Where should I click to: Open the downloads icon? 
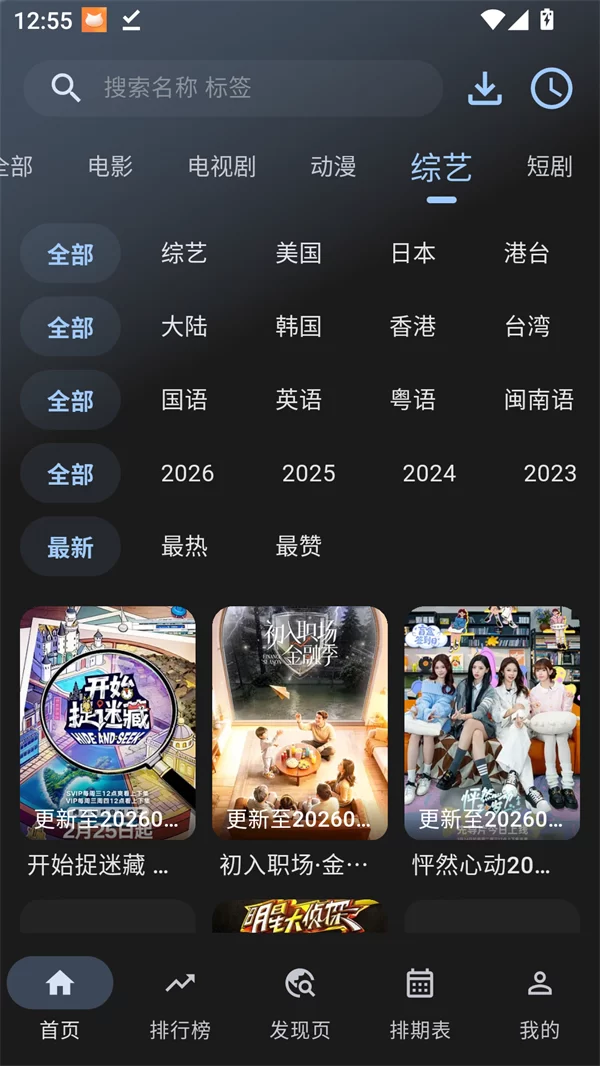tap(485, 88)
